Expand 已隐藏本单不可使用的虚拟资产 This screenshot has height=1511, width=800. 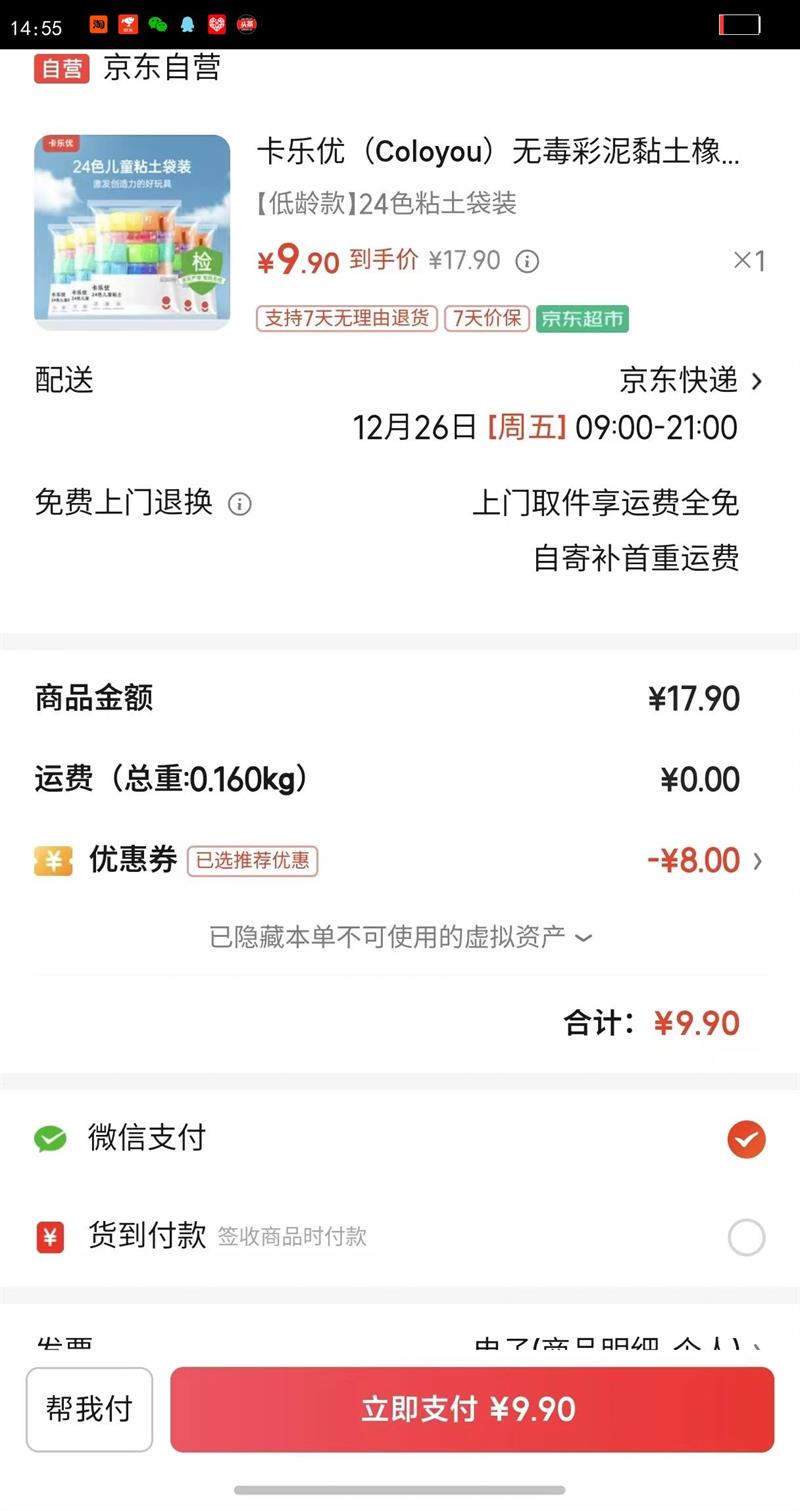click(x=400, y=937)
